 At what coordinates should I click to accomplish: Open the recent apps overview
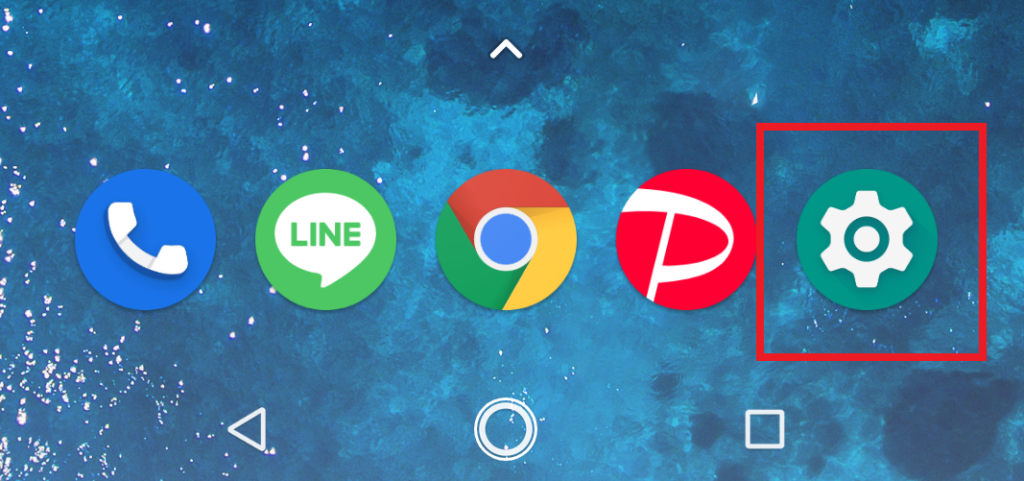[x=764, y=429]
